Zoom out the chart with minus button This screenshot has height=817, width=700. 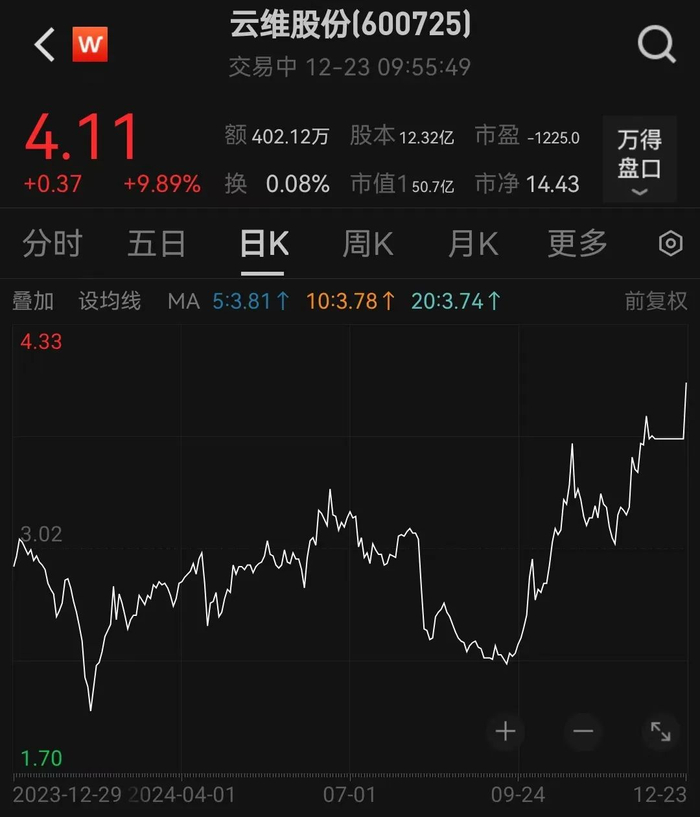click(x=583, y=731)
